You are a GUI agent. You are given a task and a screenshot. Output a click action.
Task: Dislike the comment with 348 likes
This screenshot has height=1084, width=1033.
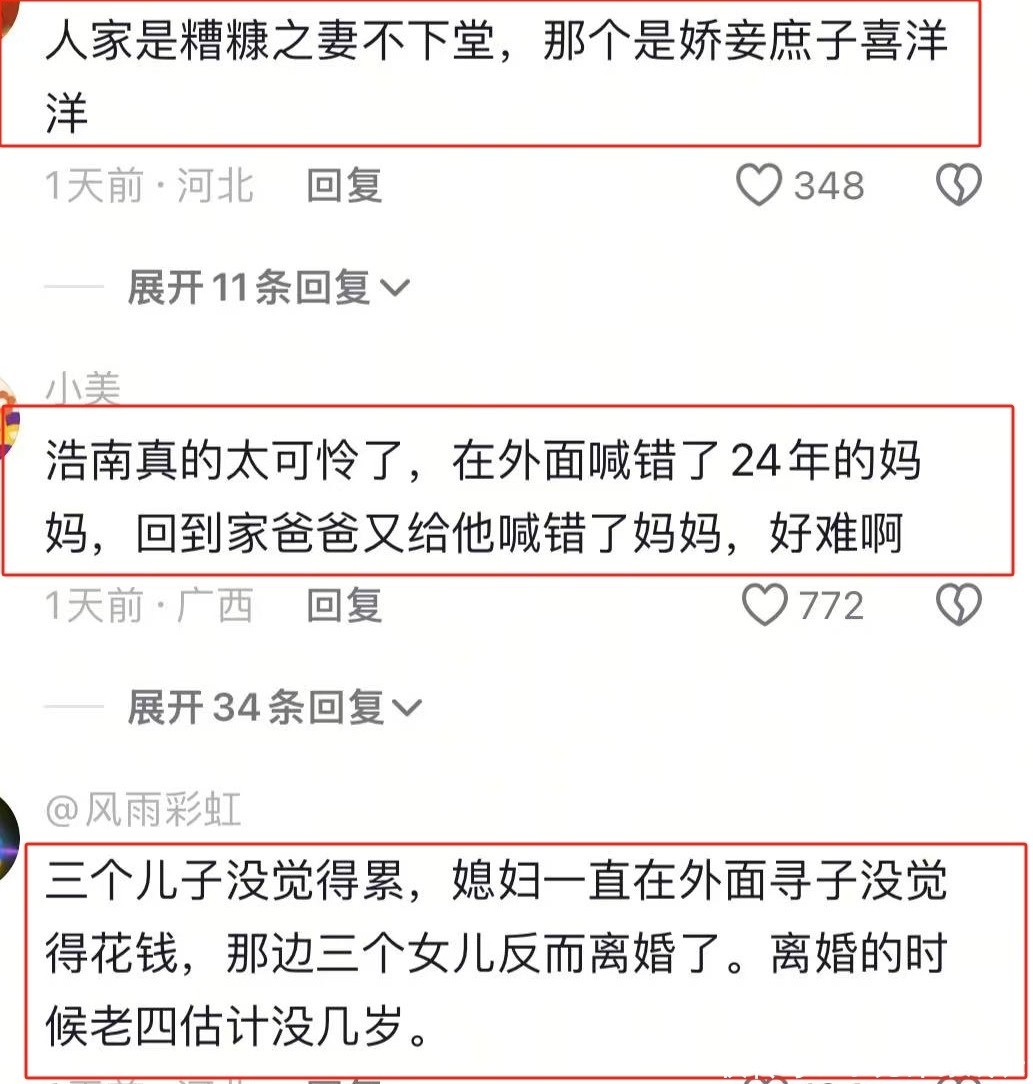958,186
